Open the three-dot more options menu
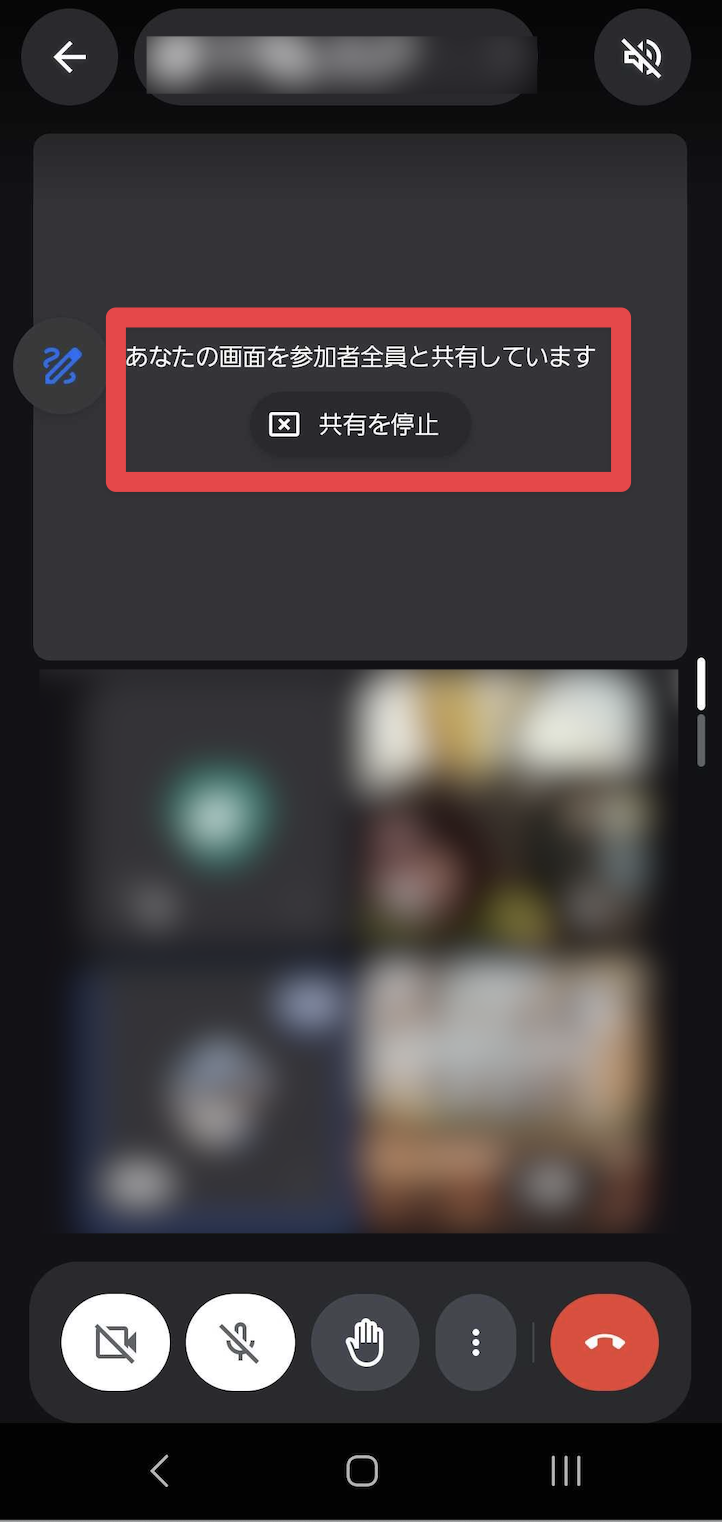The width and height of the screenshot is (722, 1522). tap(476, 1342)
